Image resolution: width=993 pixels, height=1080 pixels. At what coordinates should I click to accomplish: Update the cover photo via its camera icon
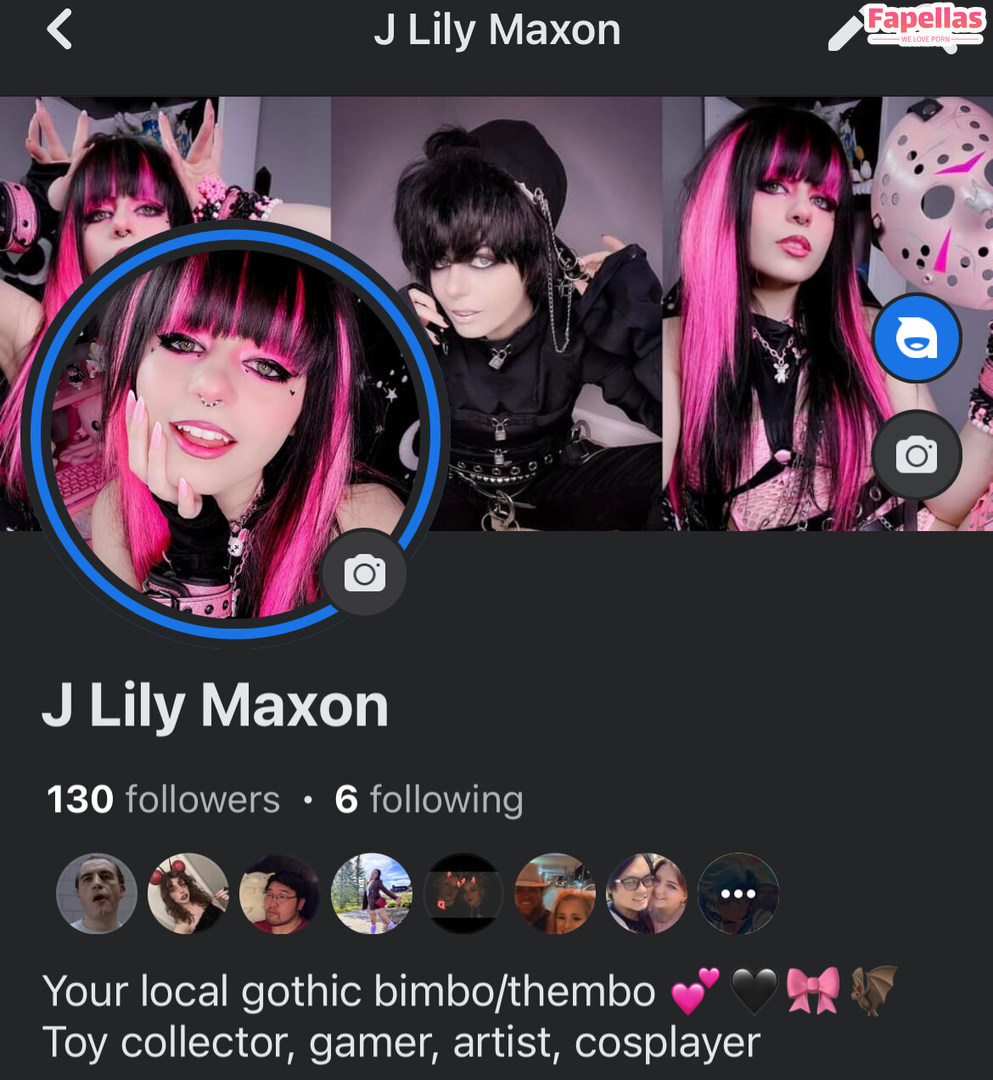(916, 456)
